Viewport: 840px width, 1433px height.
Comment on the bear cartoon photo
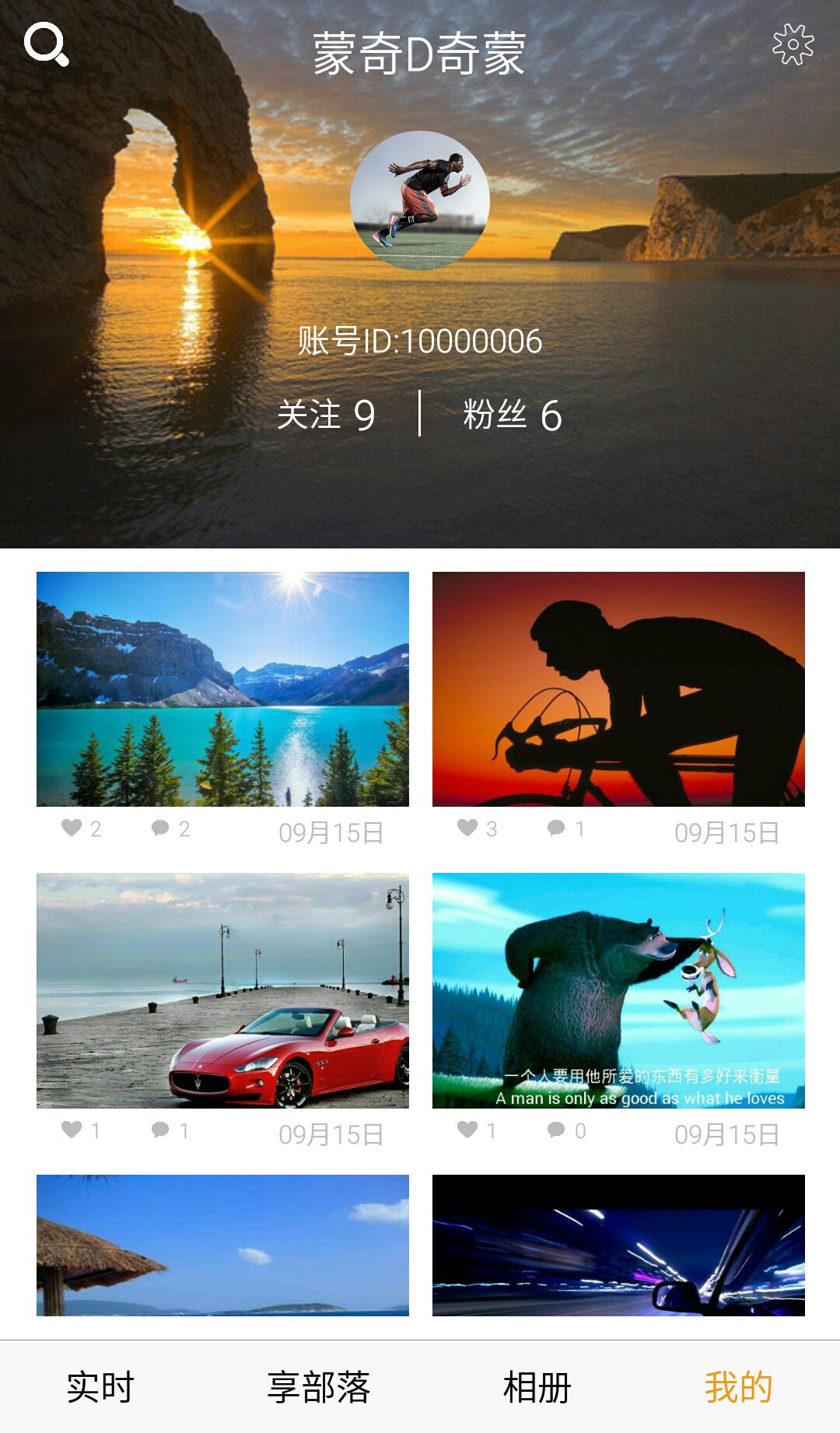click(x=557, y=1130)
